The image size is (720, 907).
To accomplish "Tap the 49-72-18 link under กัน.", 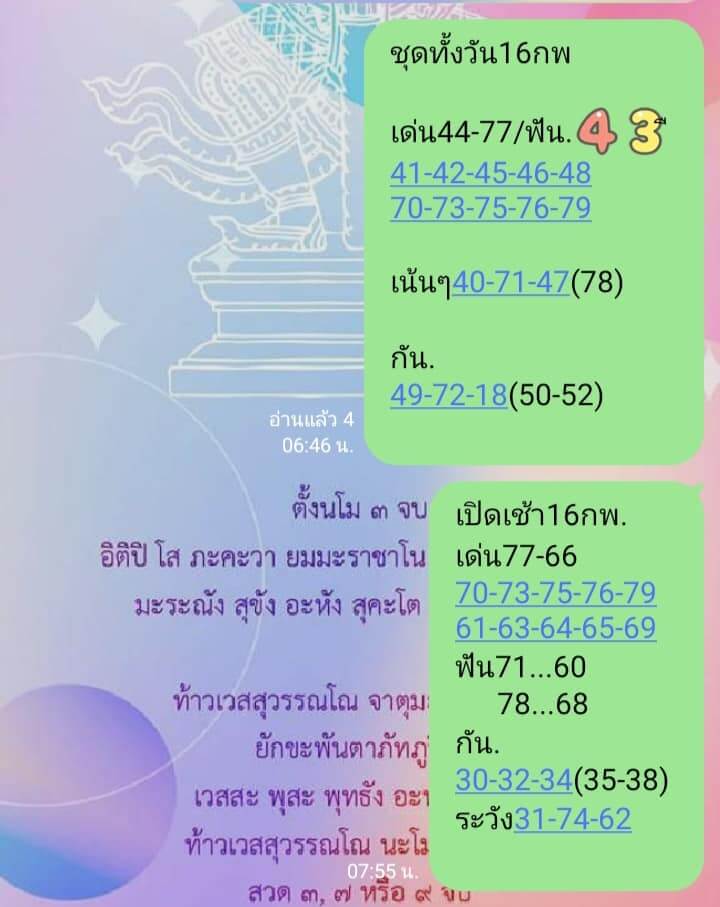I will pos(448,396).
